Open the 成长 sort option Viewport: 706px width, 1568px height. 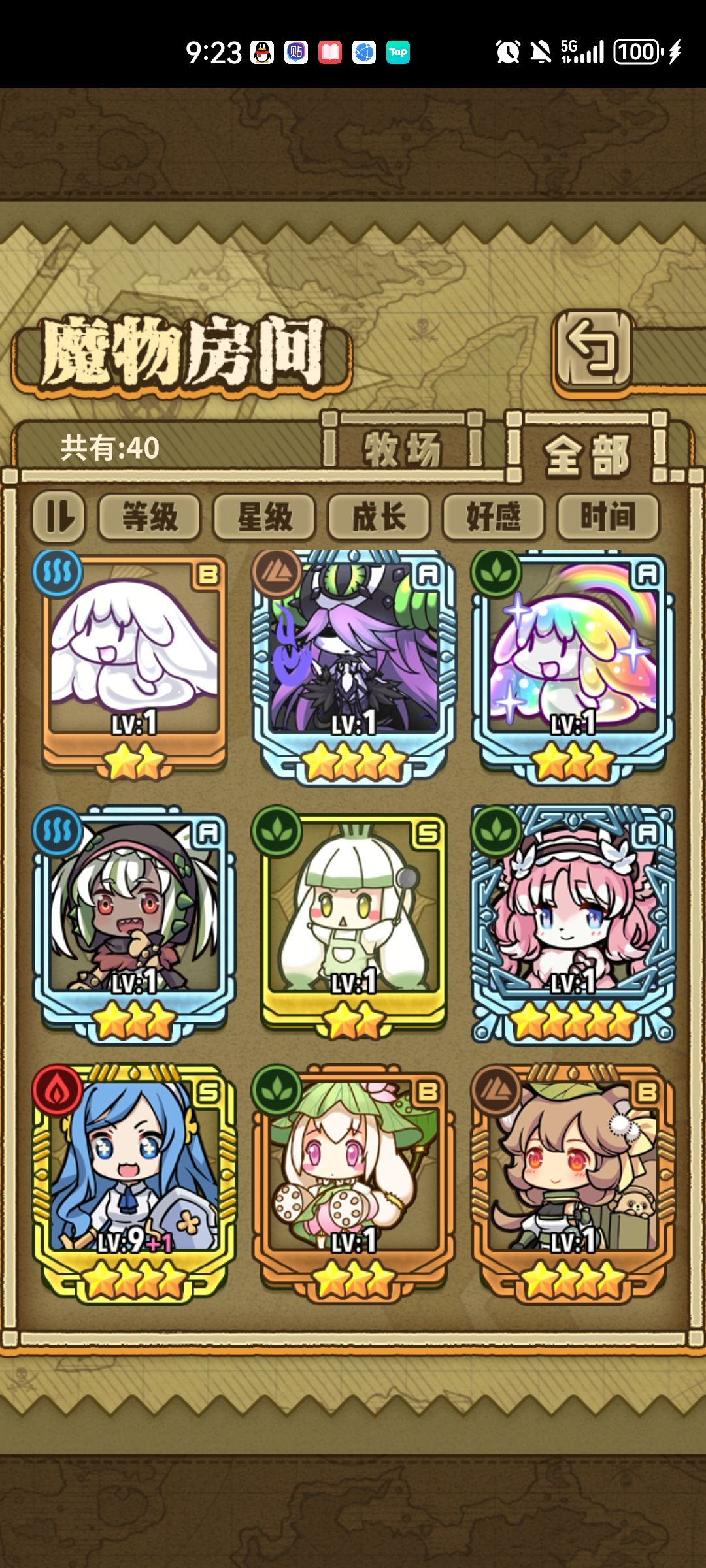[x=378, y=516]
